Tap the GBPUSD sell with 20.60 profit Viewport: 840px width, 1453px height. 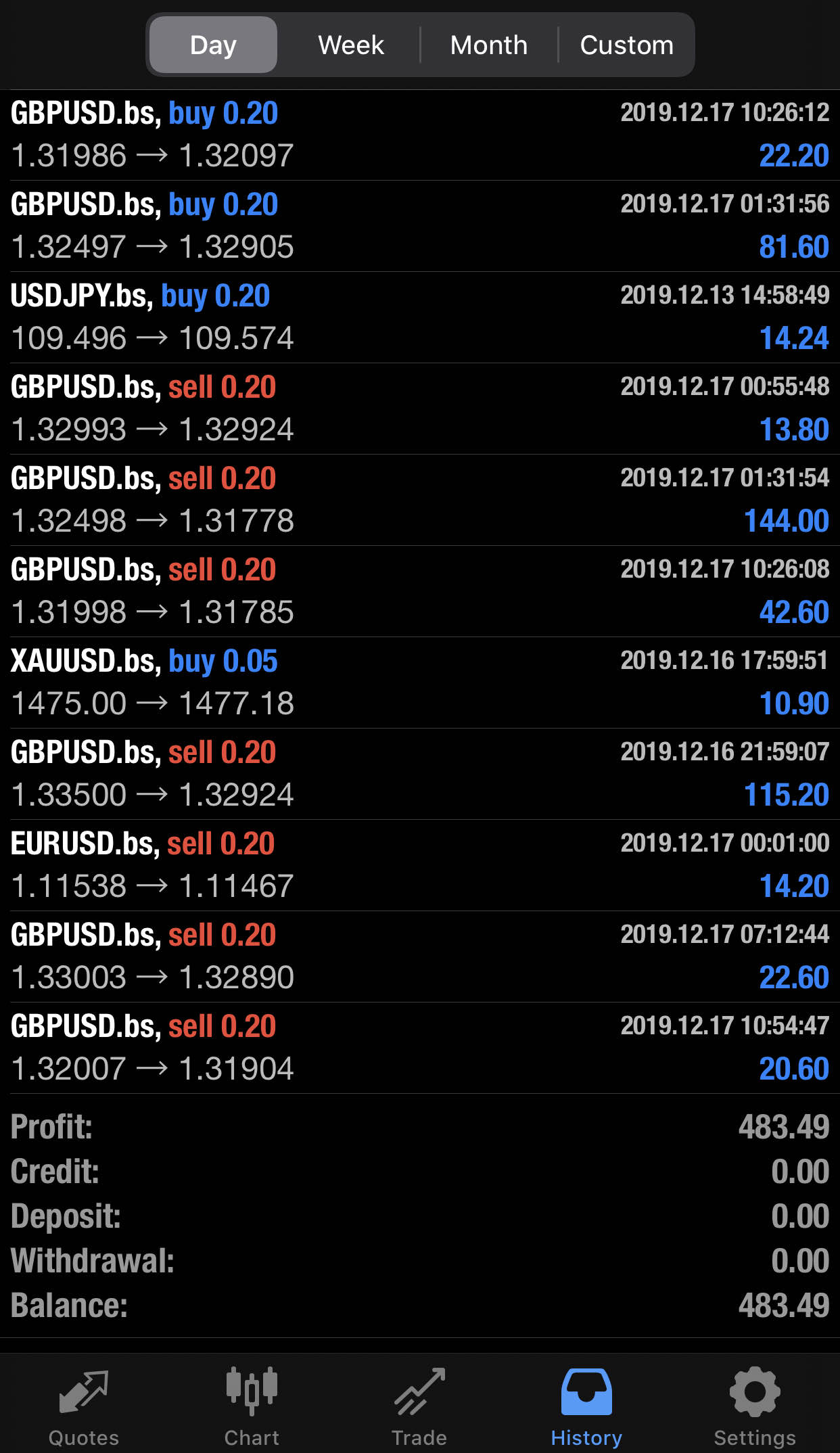(420, 1048)
